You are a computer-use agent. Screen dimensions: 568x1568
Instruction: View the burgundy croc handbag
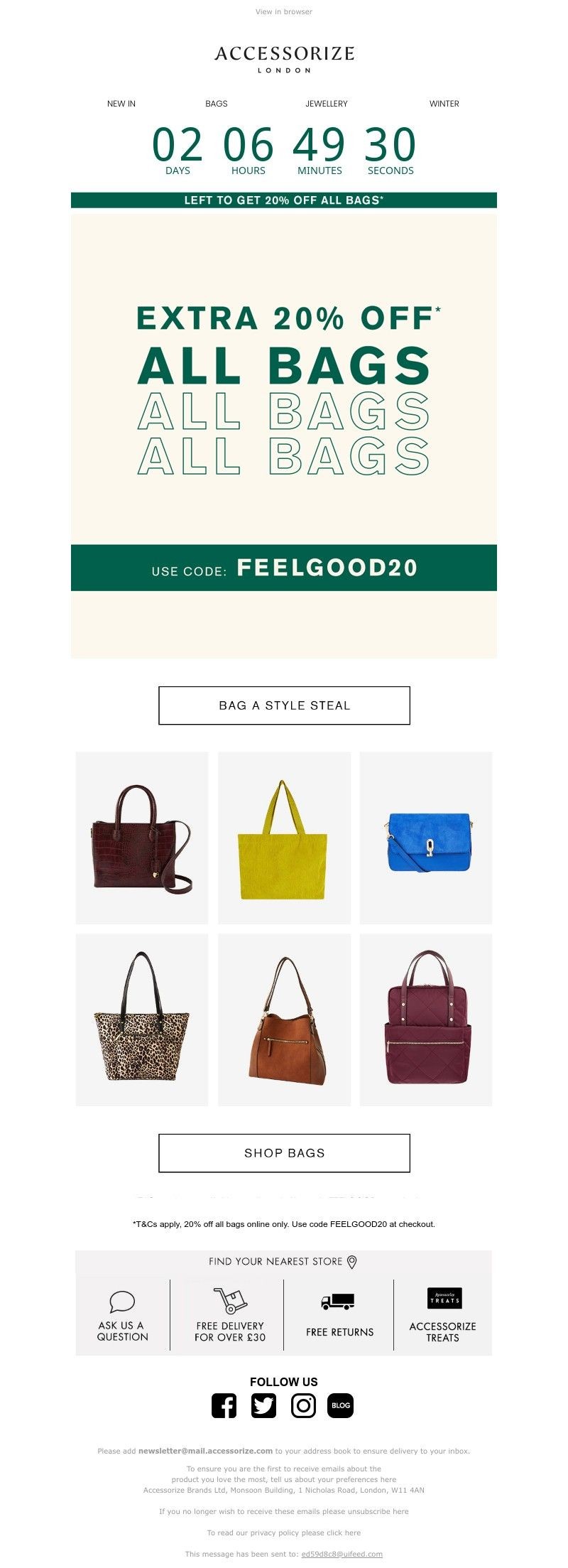(x=142, y=838)
